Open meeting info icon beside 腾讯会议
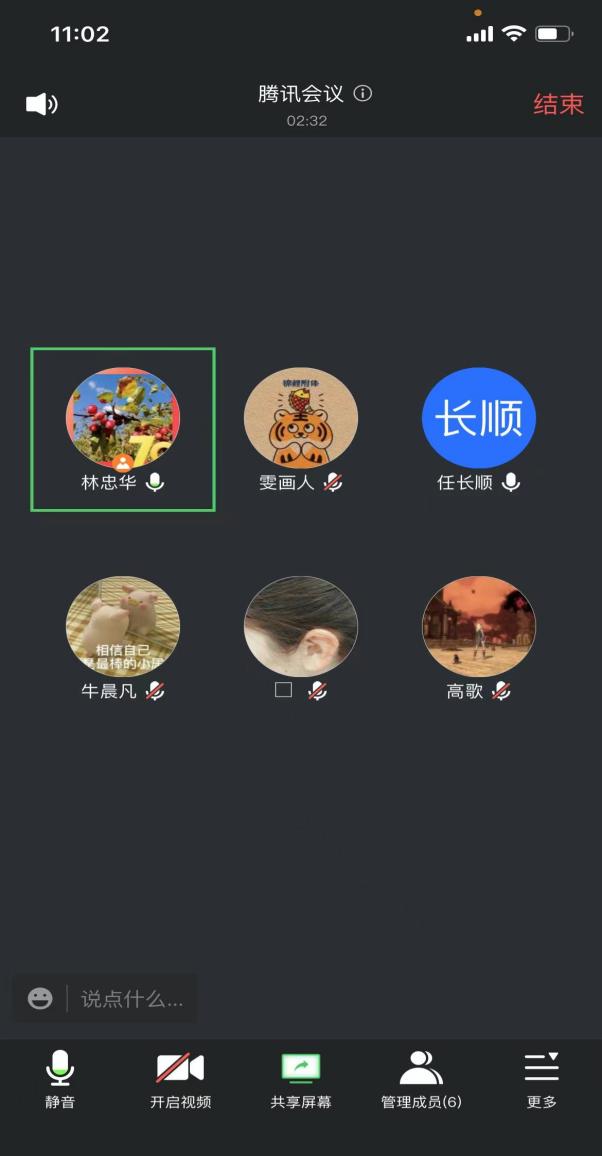The width and height of the screenshot is (602, 1156). pyautogui.click(x=364, y=93)
